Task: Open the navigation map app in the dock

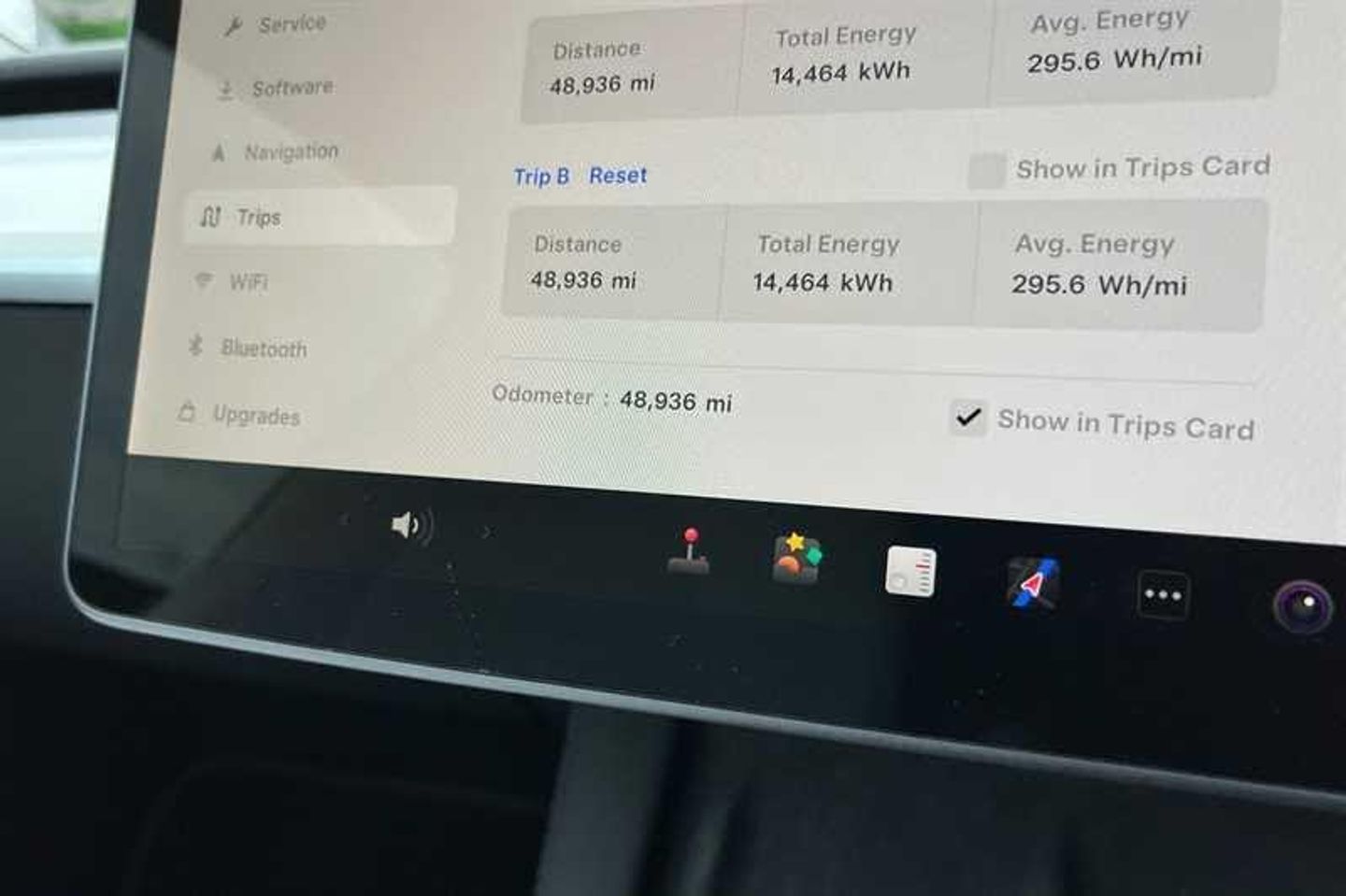Action: [x=1033, y=583]
